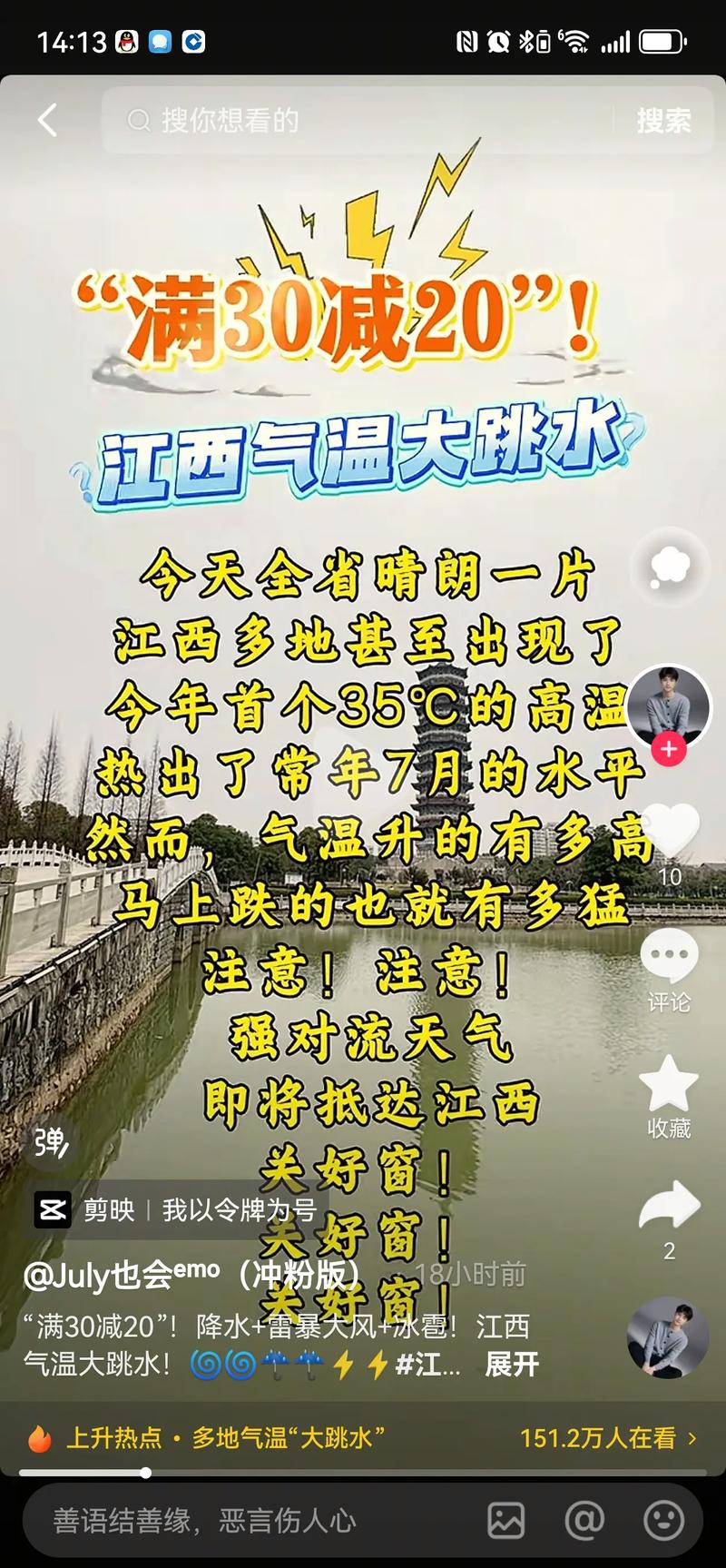Tap the thought-bubble icon on the right side
Viewport: 726px width, 1568px height.
point(672,566)
